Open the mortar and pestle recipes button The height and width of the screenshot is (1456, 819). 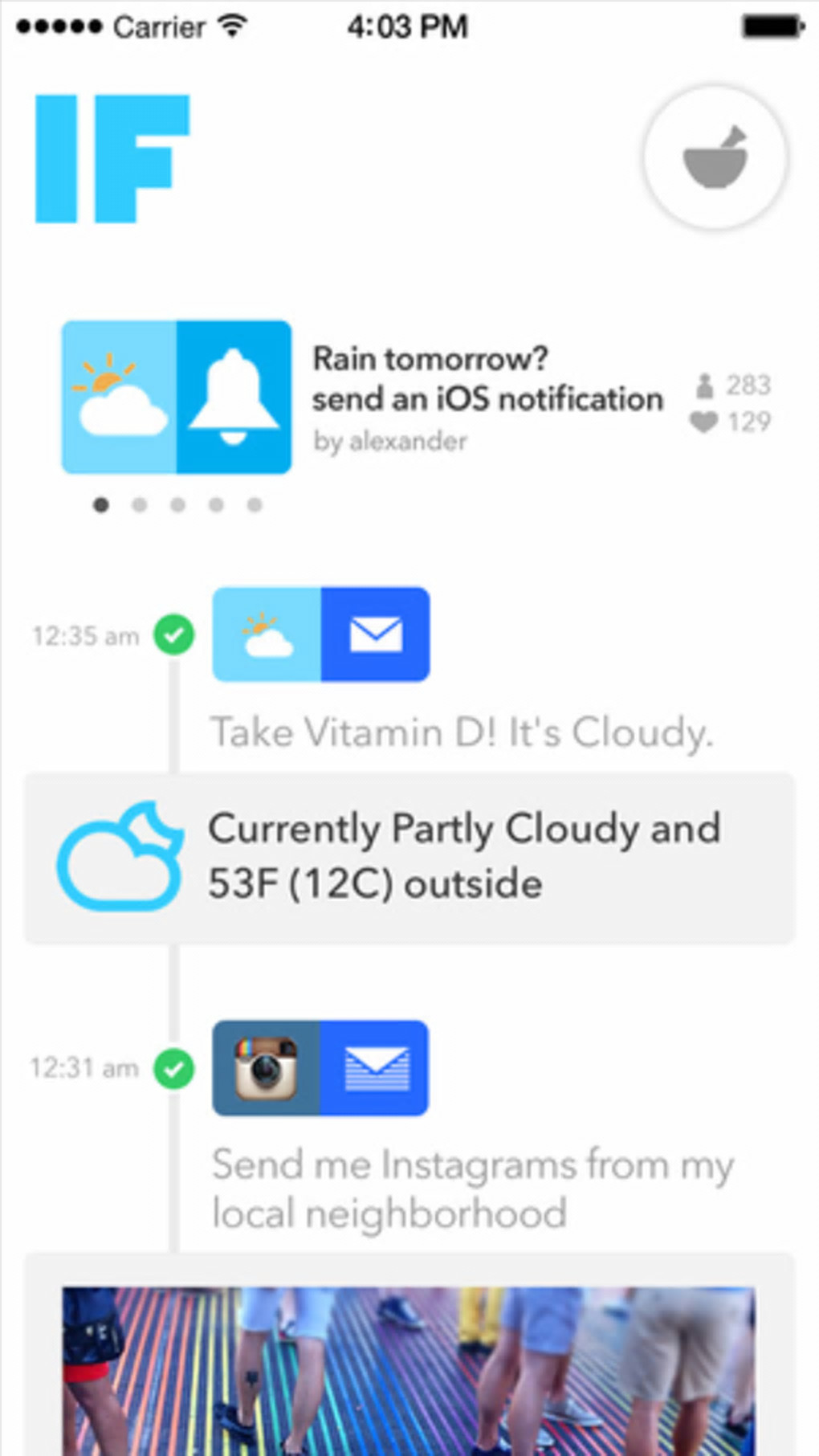coord(715,157)
